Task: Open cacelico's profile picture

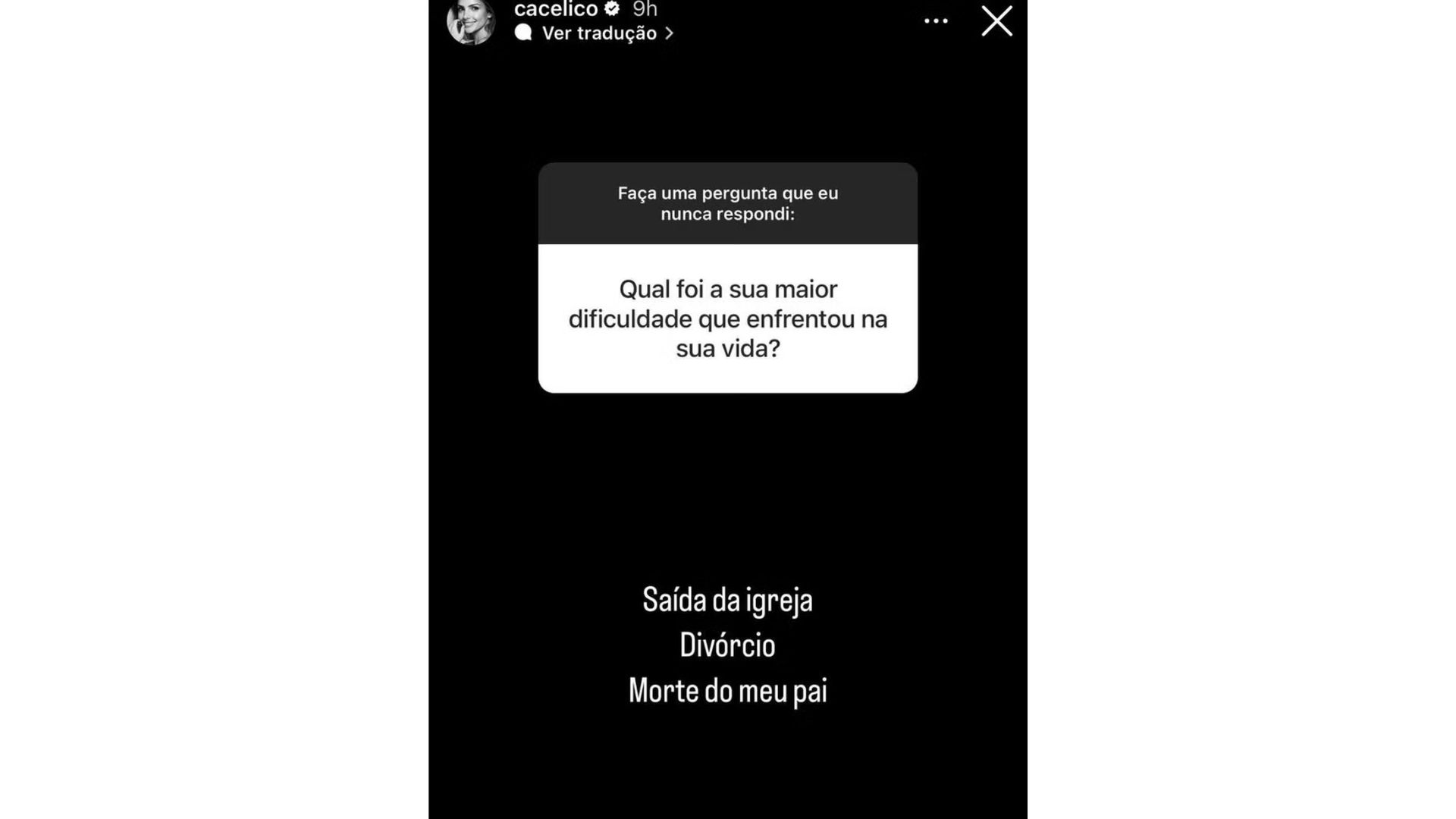Action: point(471,20)
